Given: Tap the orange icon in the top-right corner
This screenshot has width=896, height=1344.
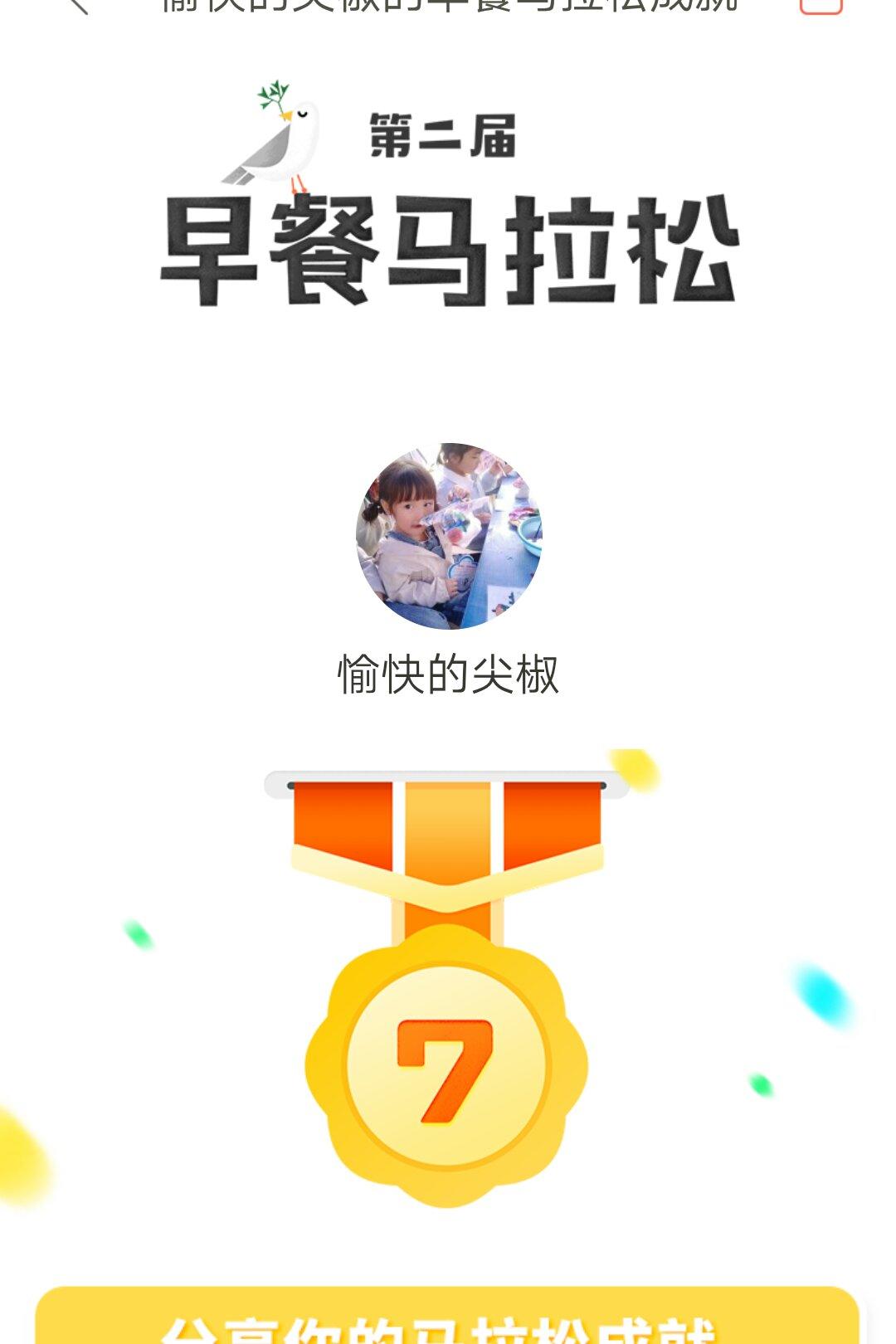Looking at the screenshot, I should [x=821, y=6].
